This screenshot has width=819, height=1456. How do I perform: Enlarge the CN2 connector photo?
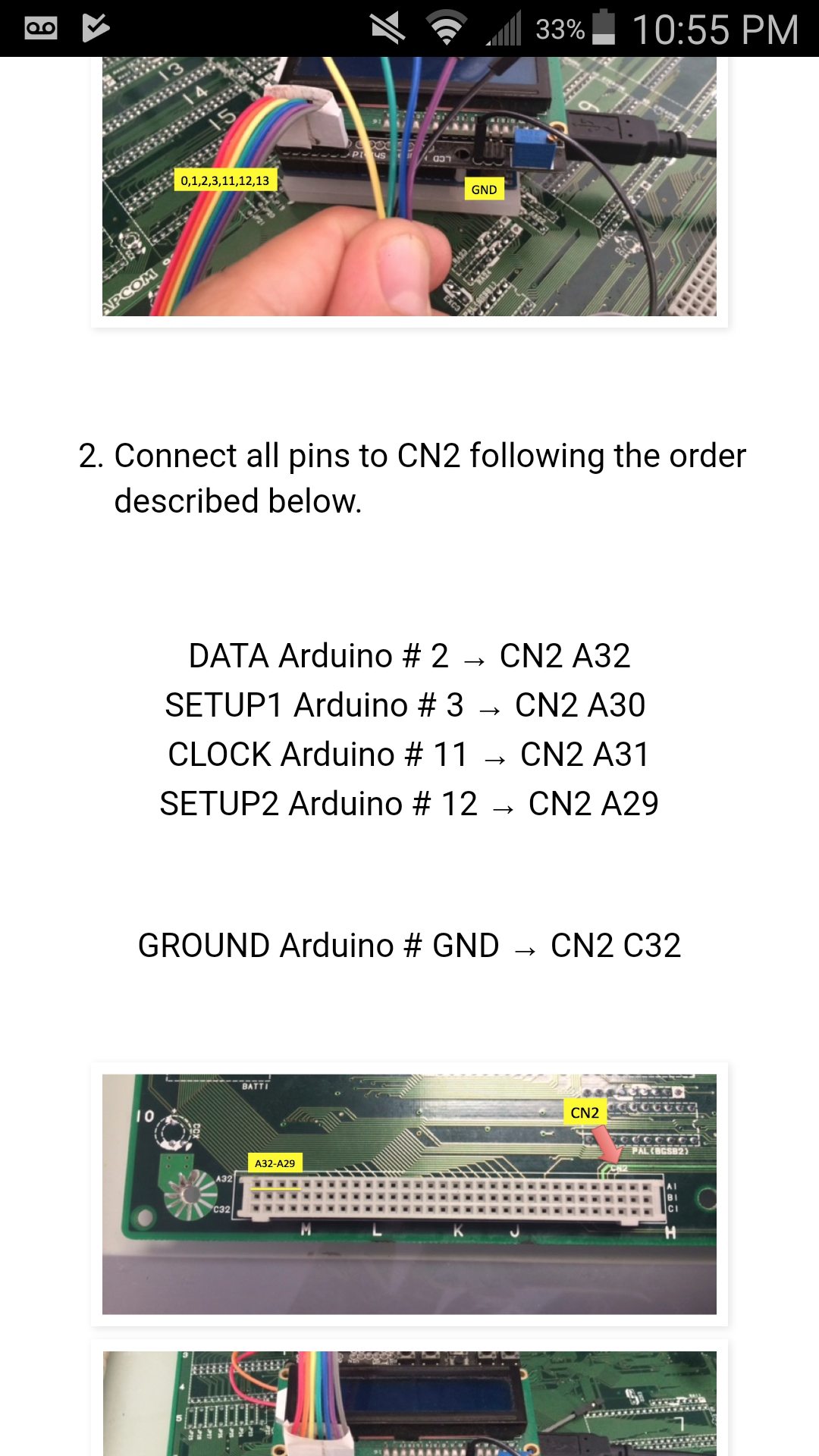409,1194
